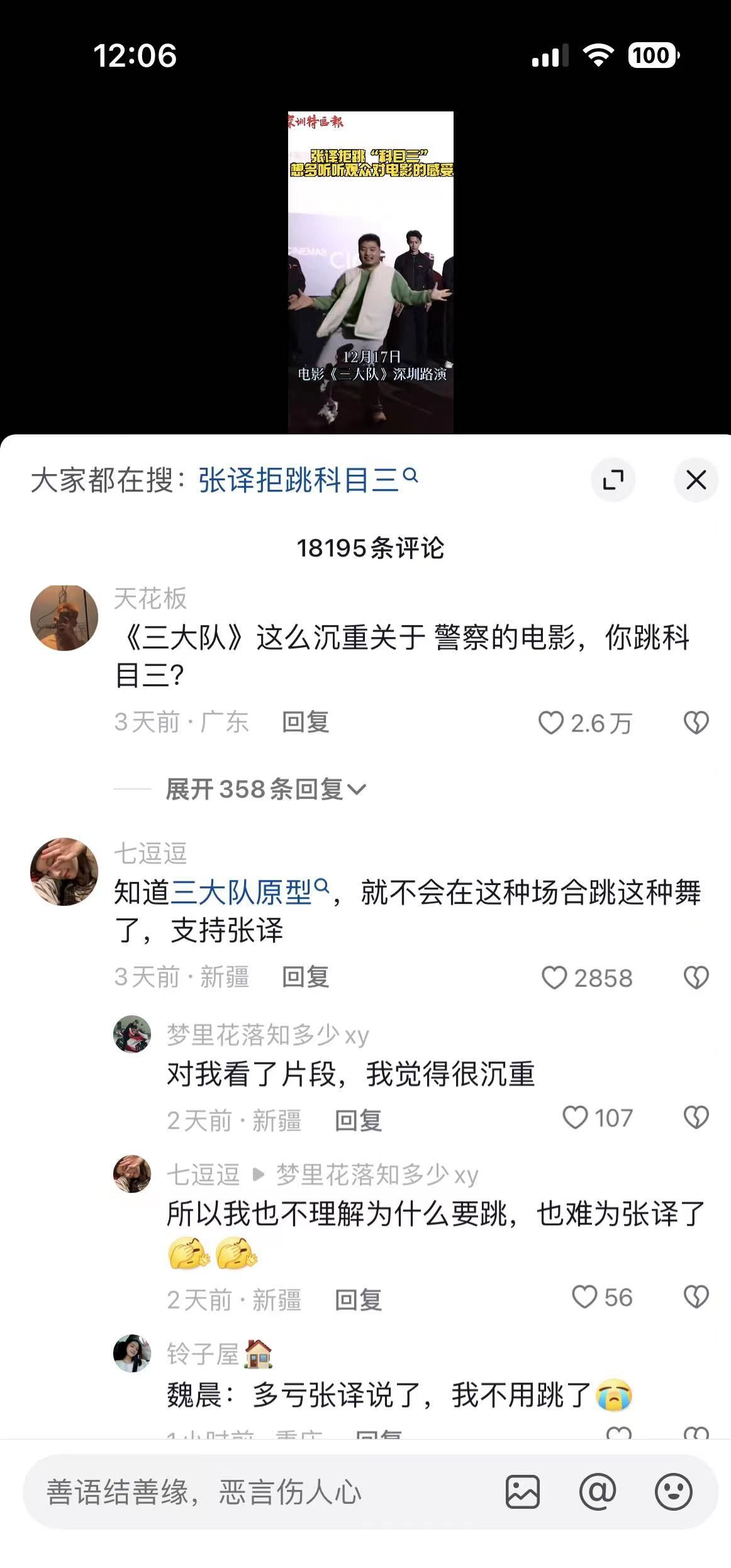Dislike 天花板's comment
The height and width of the screenshot is (1568, 731).
tap(696, 723)
